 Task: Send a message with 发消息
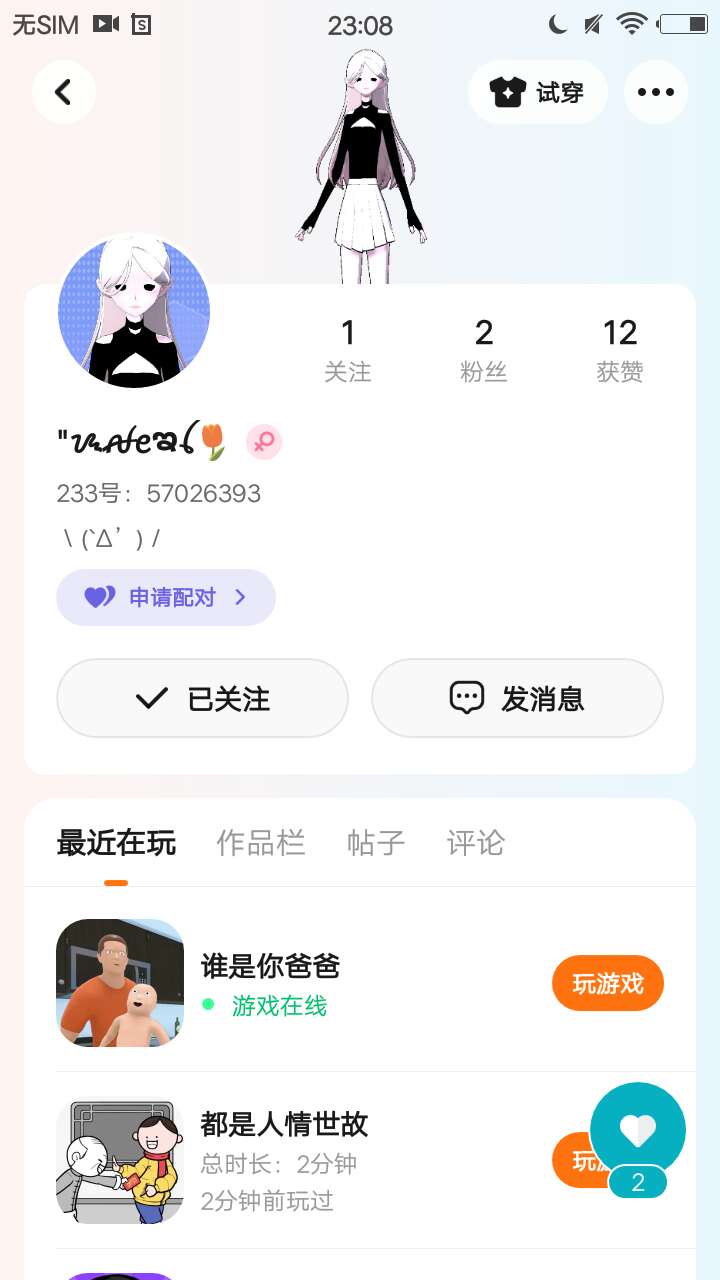tap(517, 698)
